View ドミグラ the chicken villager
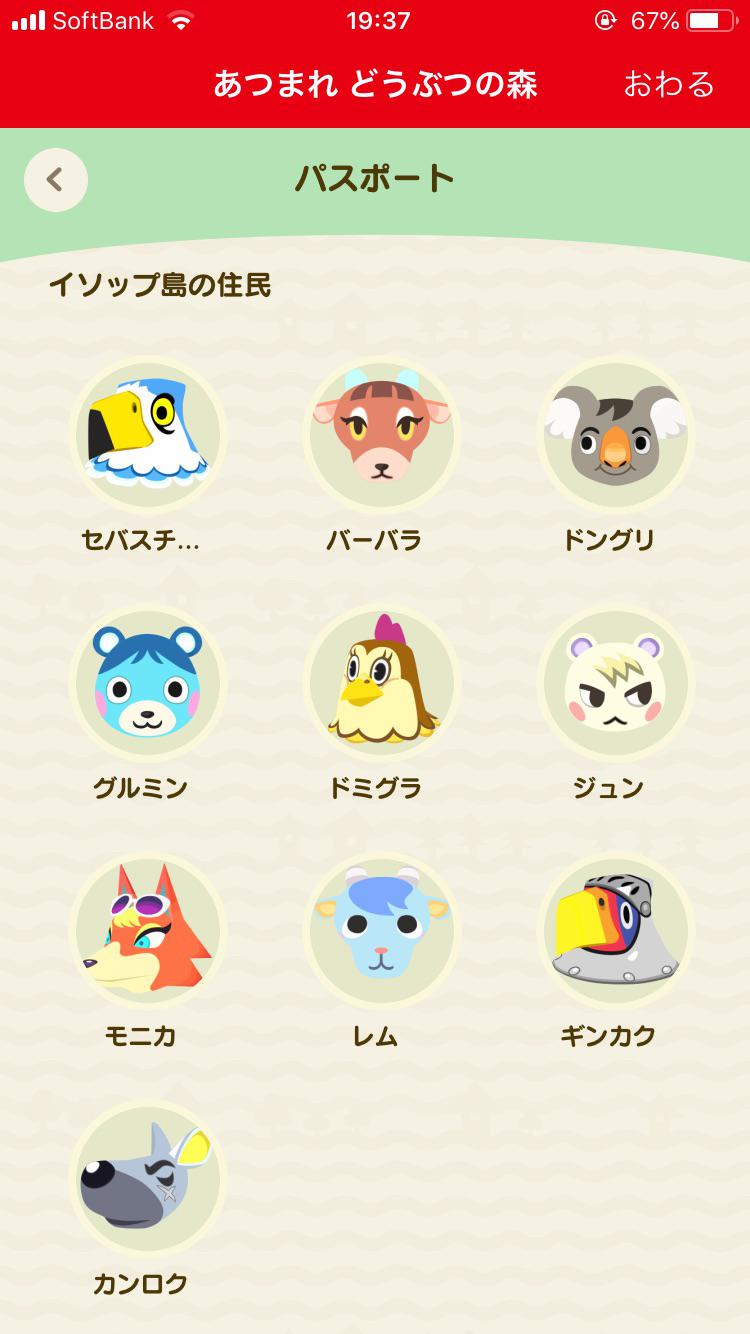The image size is (750, 1334). pyautogui.click(x=382, y=682)
